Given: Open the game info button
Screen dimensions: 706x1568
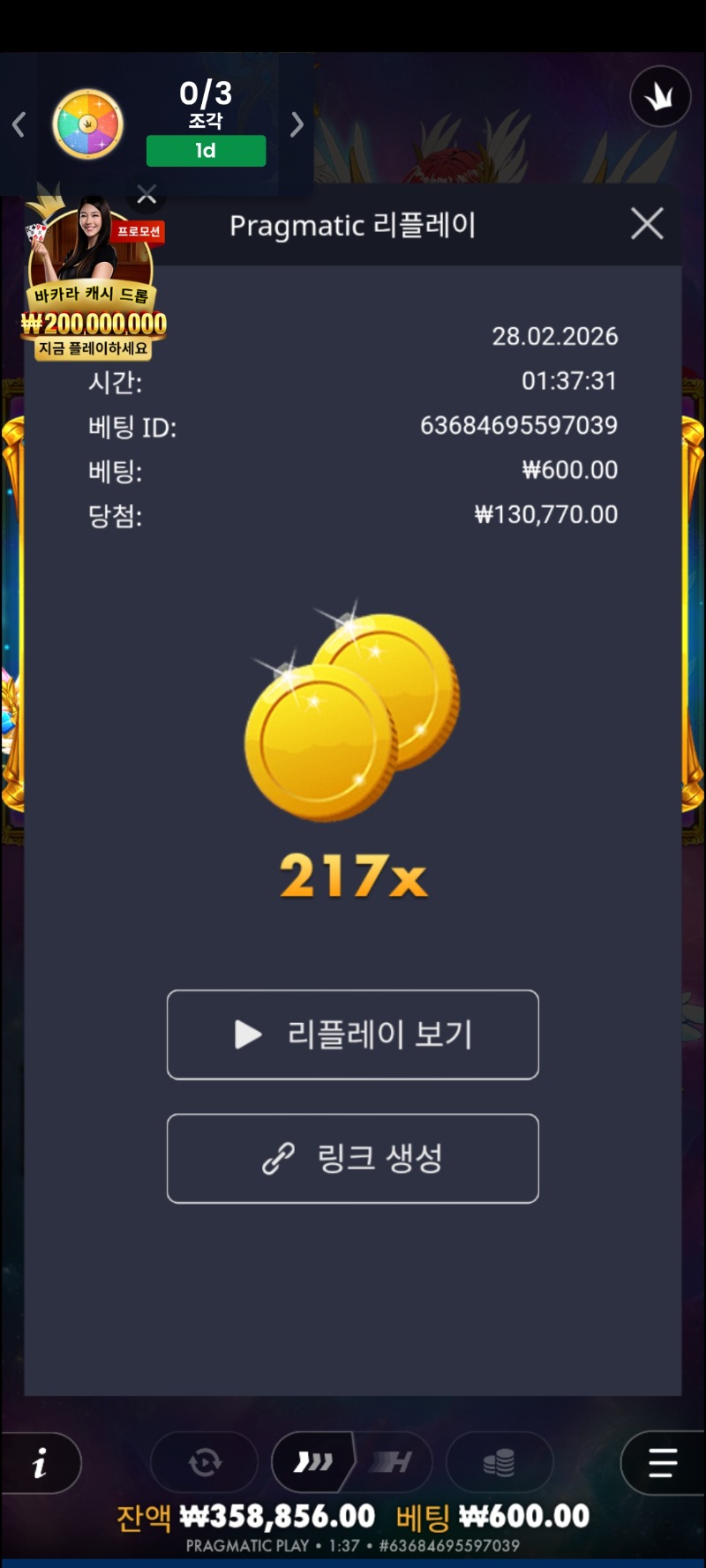Looking at the screenshot, I should coord(40,1464).
